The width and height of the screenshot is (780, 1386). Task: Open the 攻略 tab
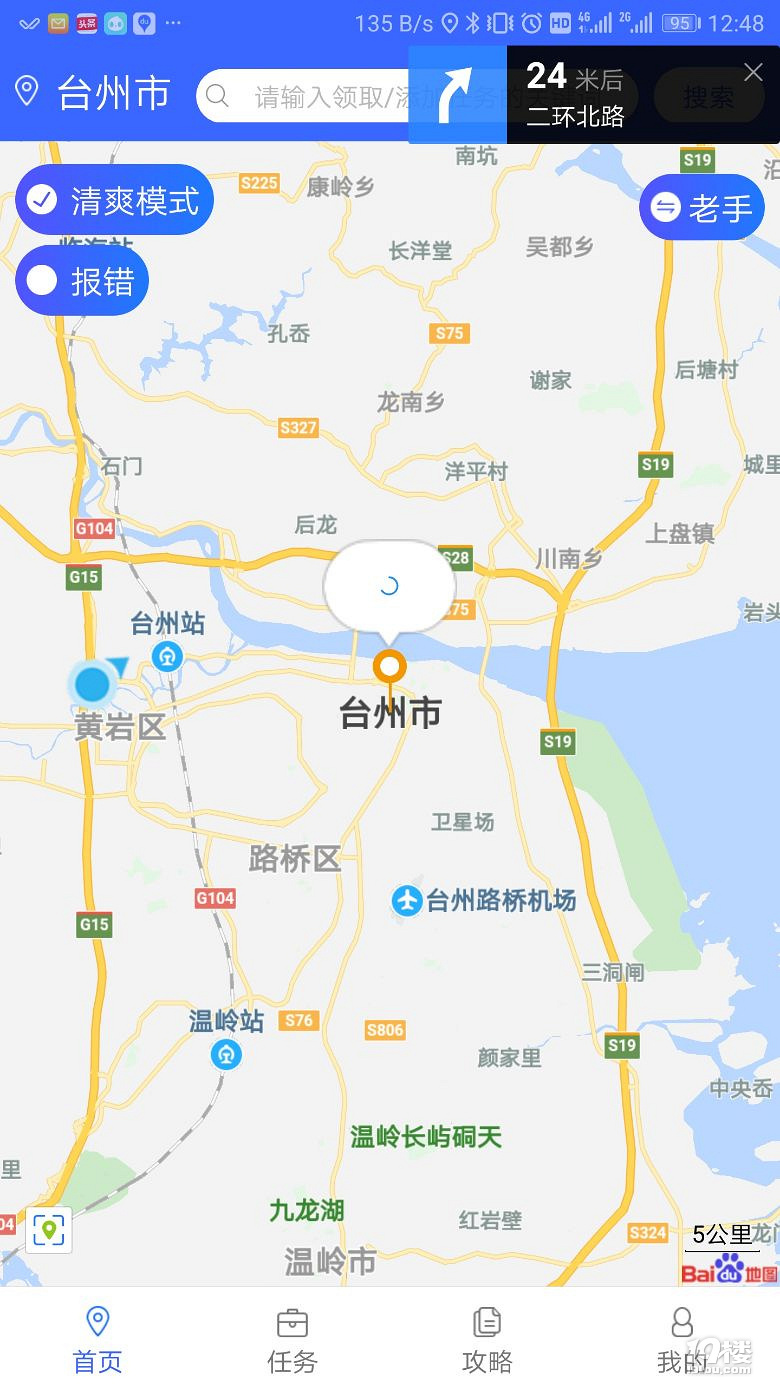(x=486, y=1338)
